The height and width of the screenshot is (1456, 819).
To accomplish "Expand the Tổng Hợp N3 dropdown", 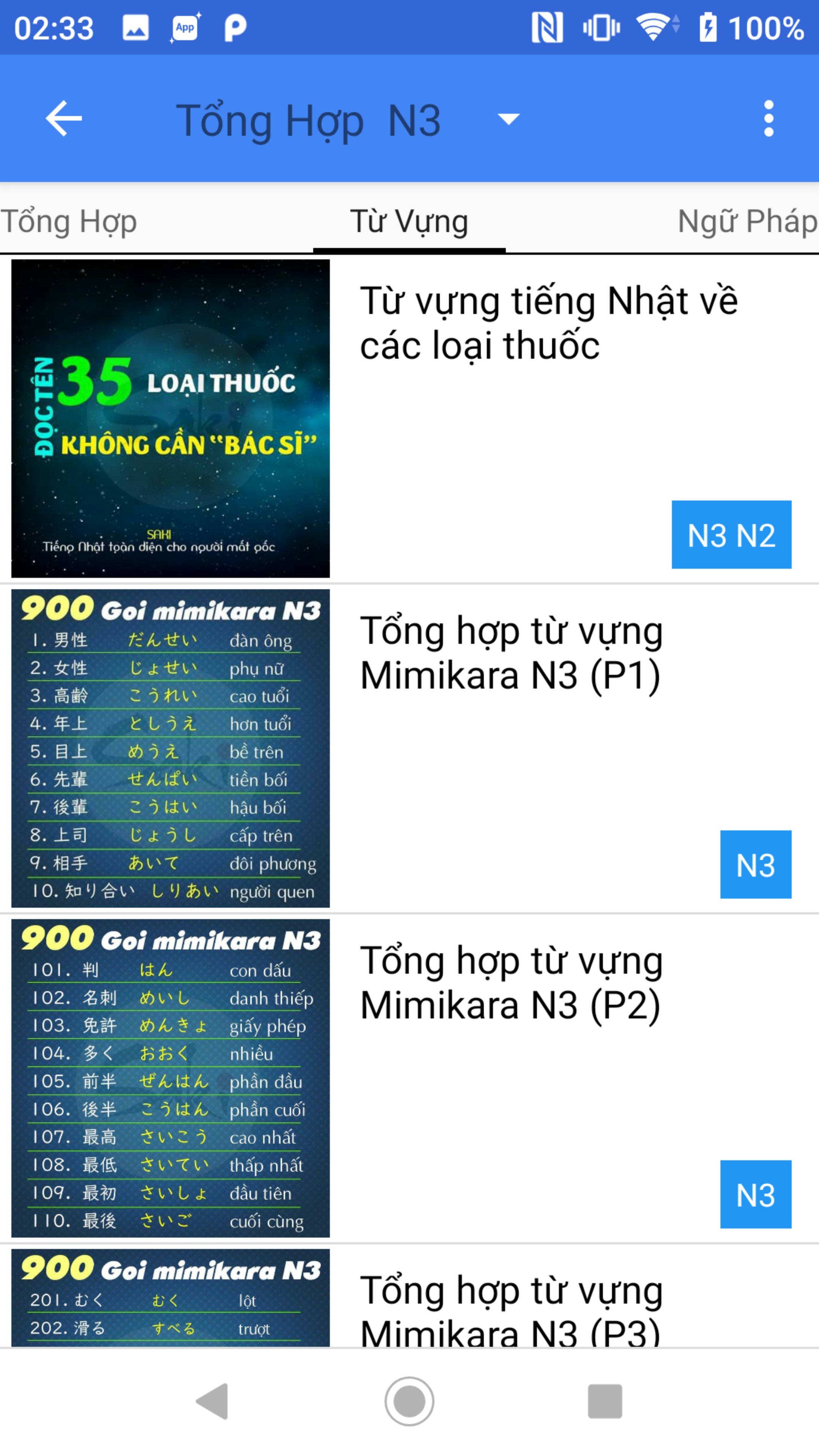I will (348, 119).
